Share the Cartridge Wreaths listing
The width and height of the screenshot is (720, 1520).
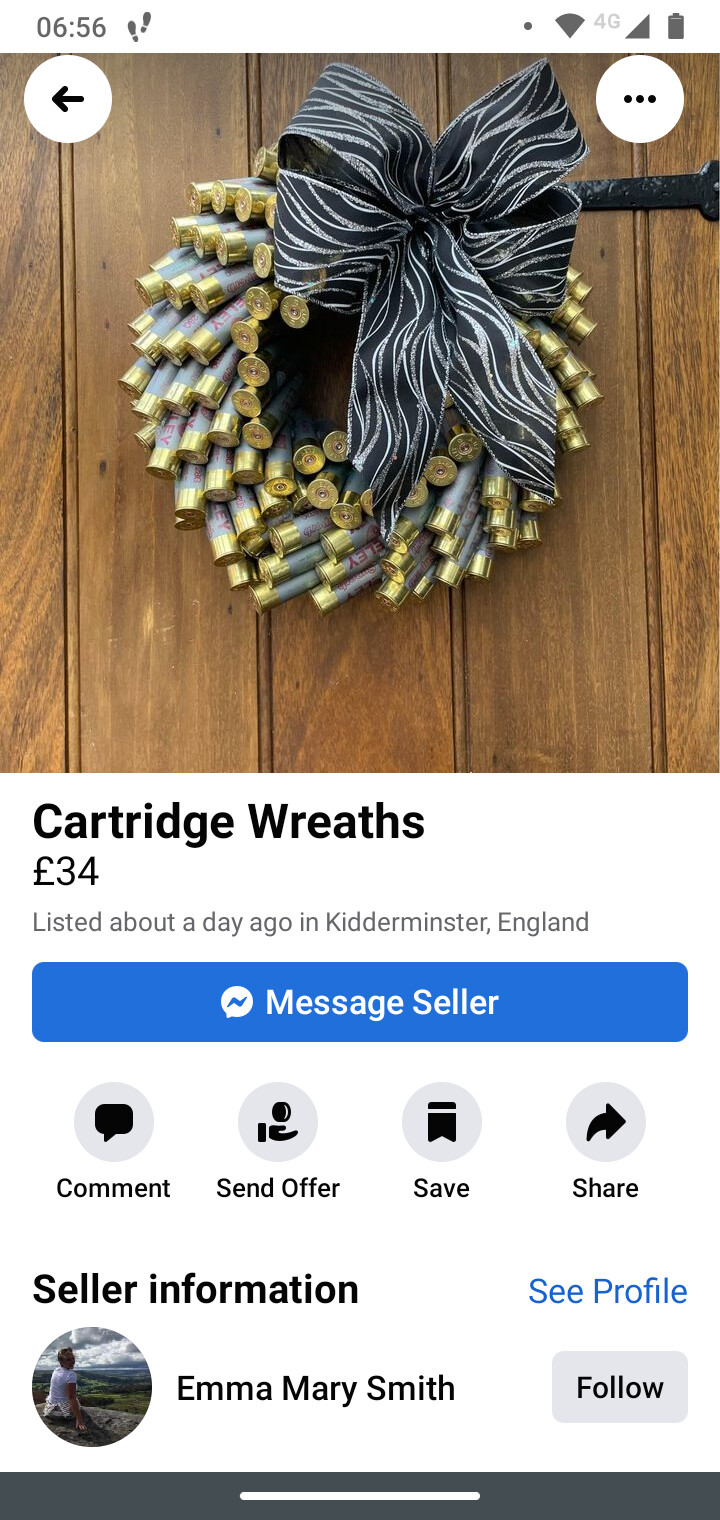point(606,1122)
